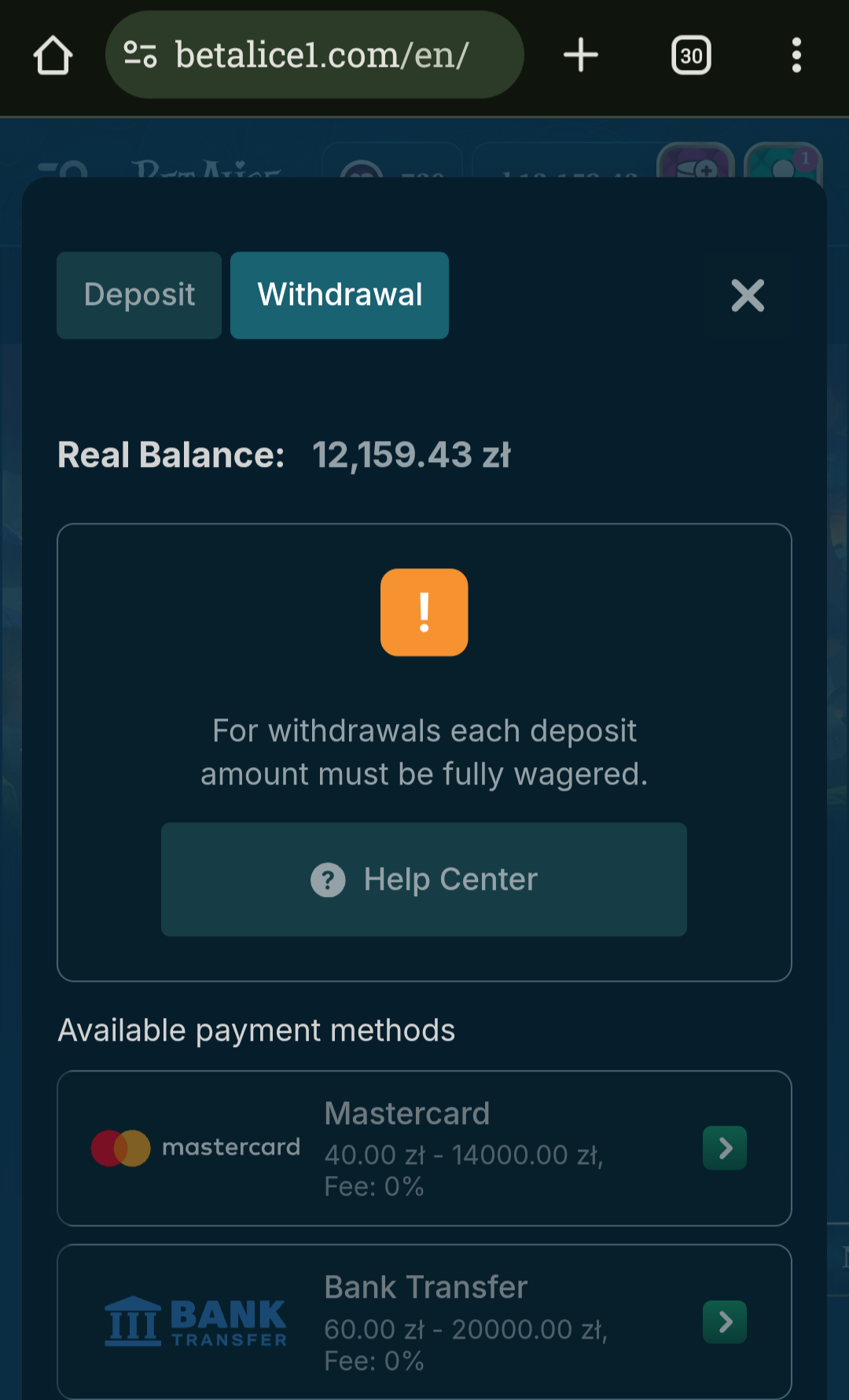This screenshot has height=1400, width=849.
Task: Tap the browser home icon
Action: (x=53, y=55)
